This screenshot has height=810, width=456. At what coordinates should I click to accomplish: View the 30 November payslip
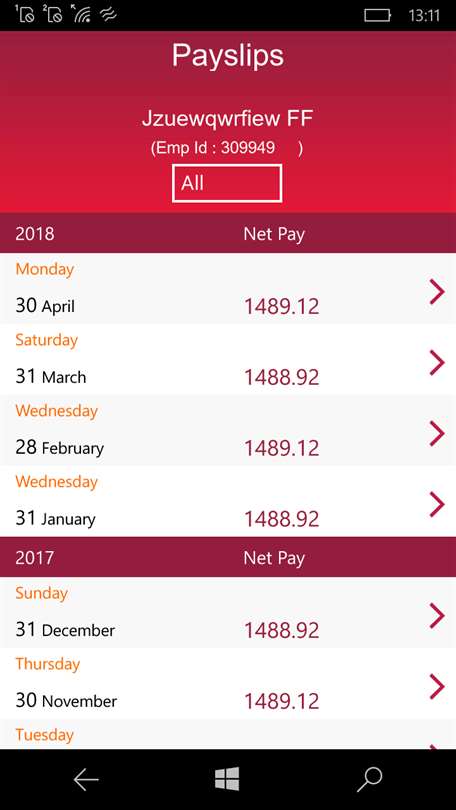pos(228,683)
